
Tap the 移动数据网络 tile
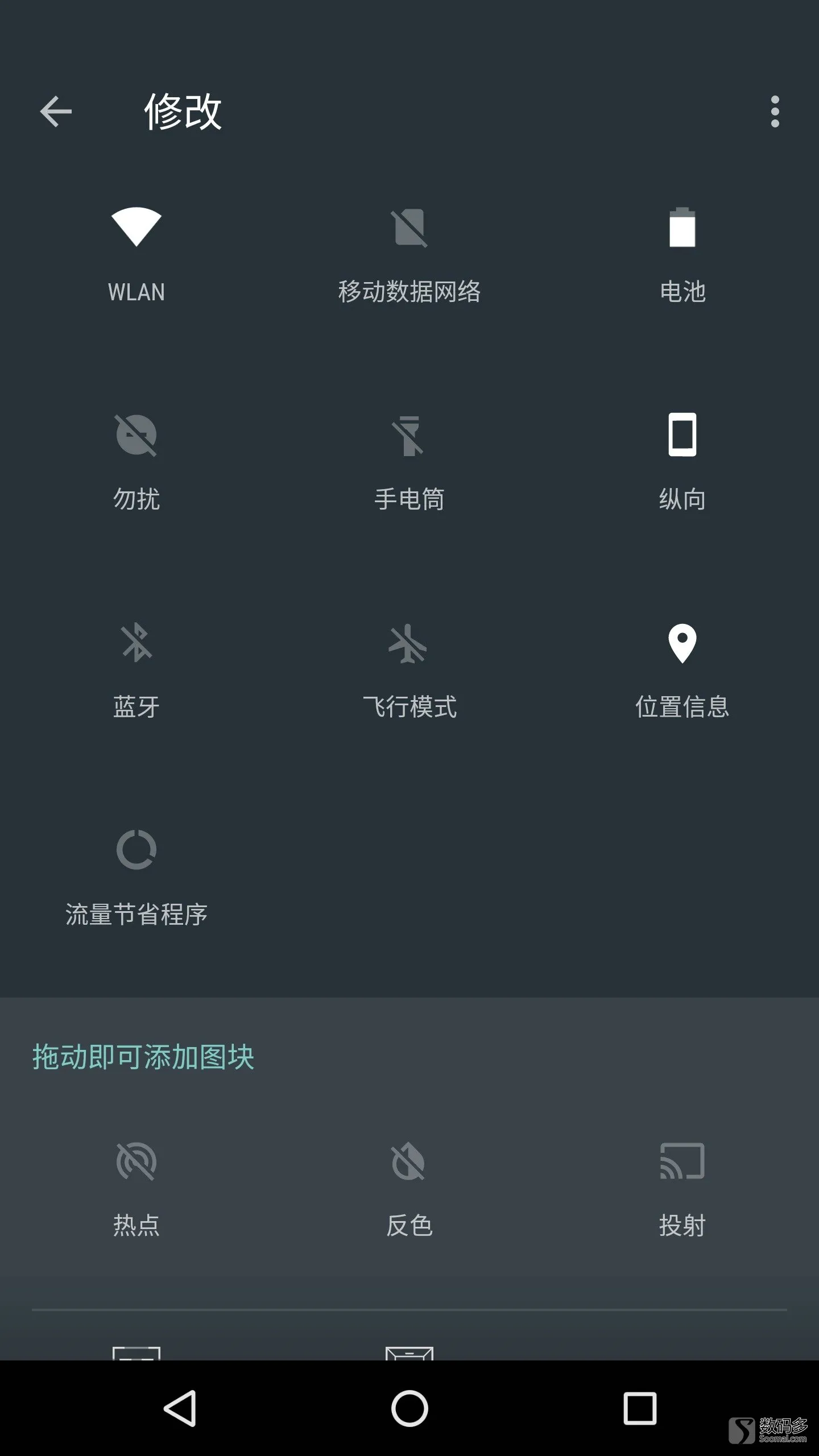click(x=409, y=255)
